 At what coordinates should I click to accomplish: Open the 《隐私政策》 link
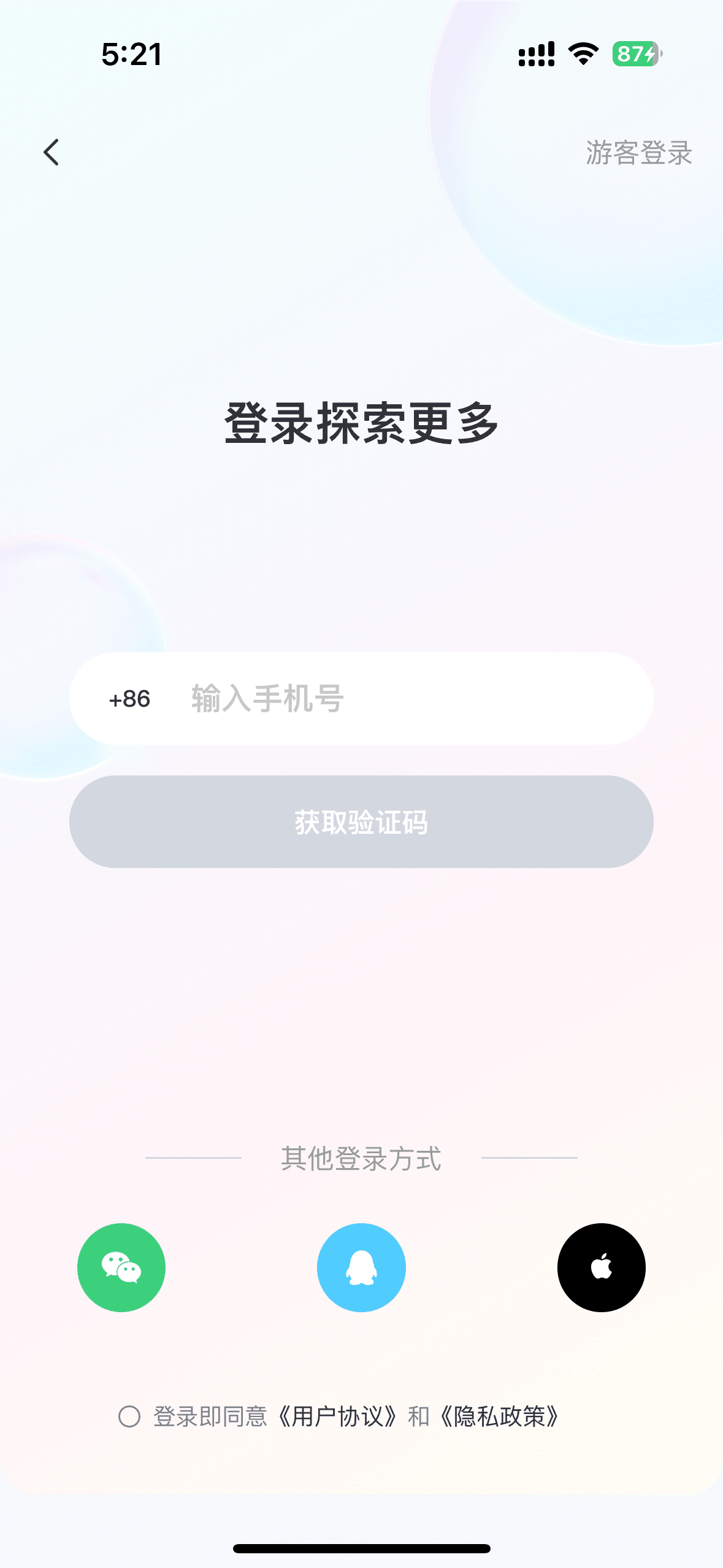coord(499,1416)
